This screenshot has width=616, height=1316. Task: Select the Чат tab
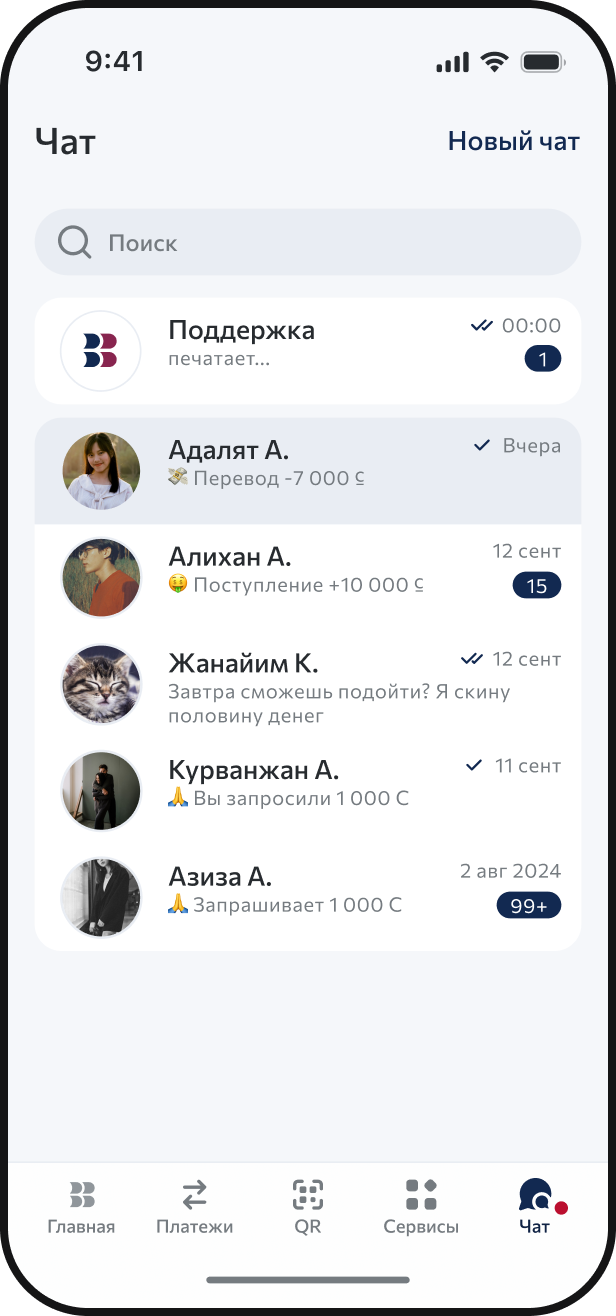tap(535, 1207)
